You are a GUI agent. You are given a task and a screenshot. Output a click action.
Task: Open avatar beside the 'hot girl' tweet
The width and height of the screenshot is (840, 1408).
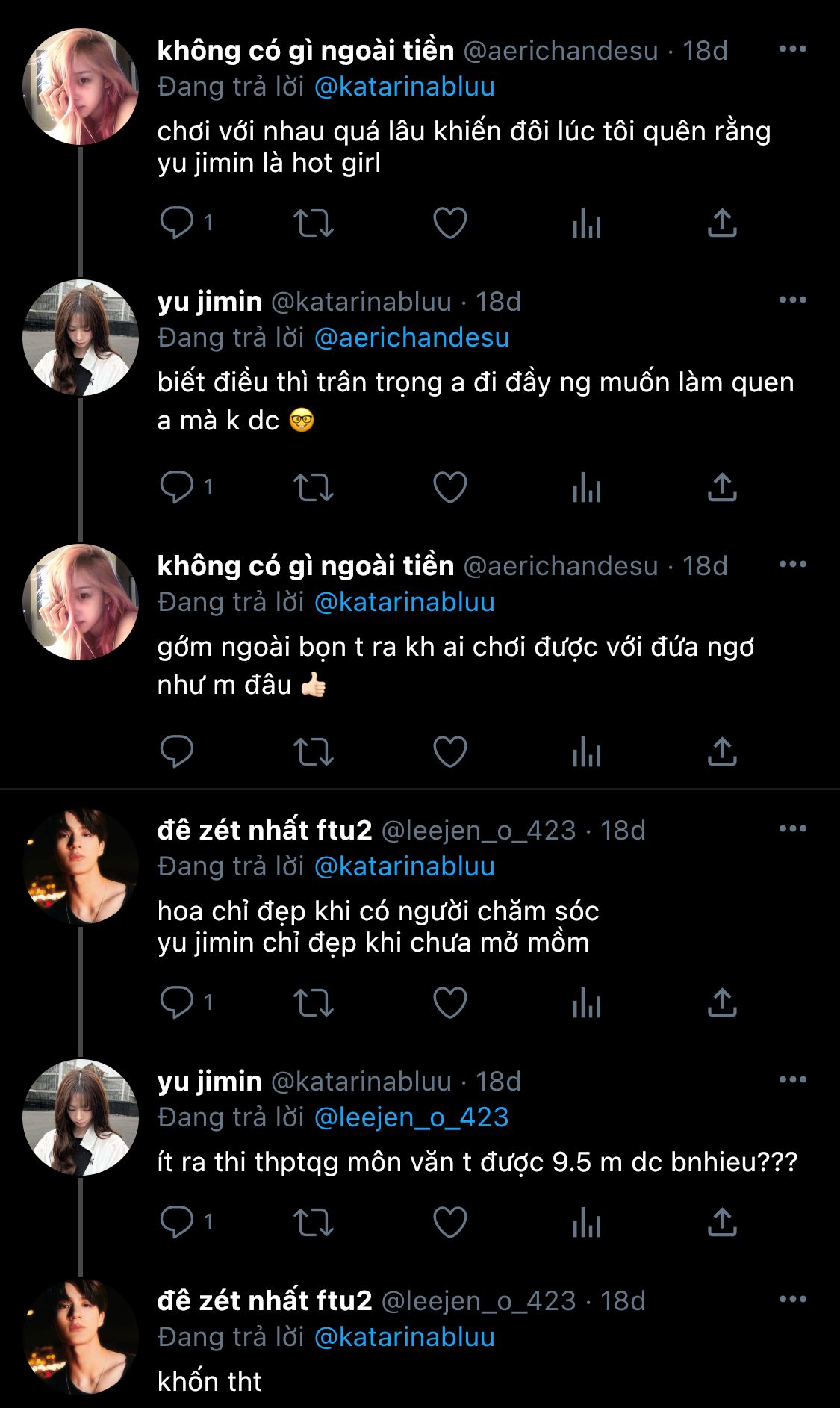[x=81, y=87]
